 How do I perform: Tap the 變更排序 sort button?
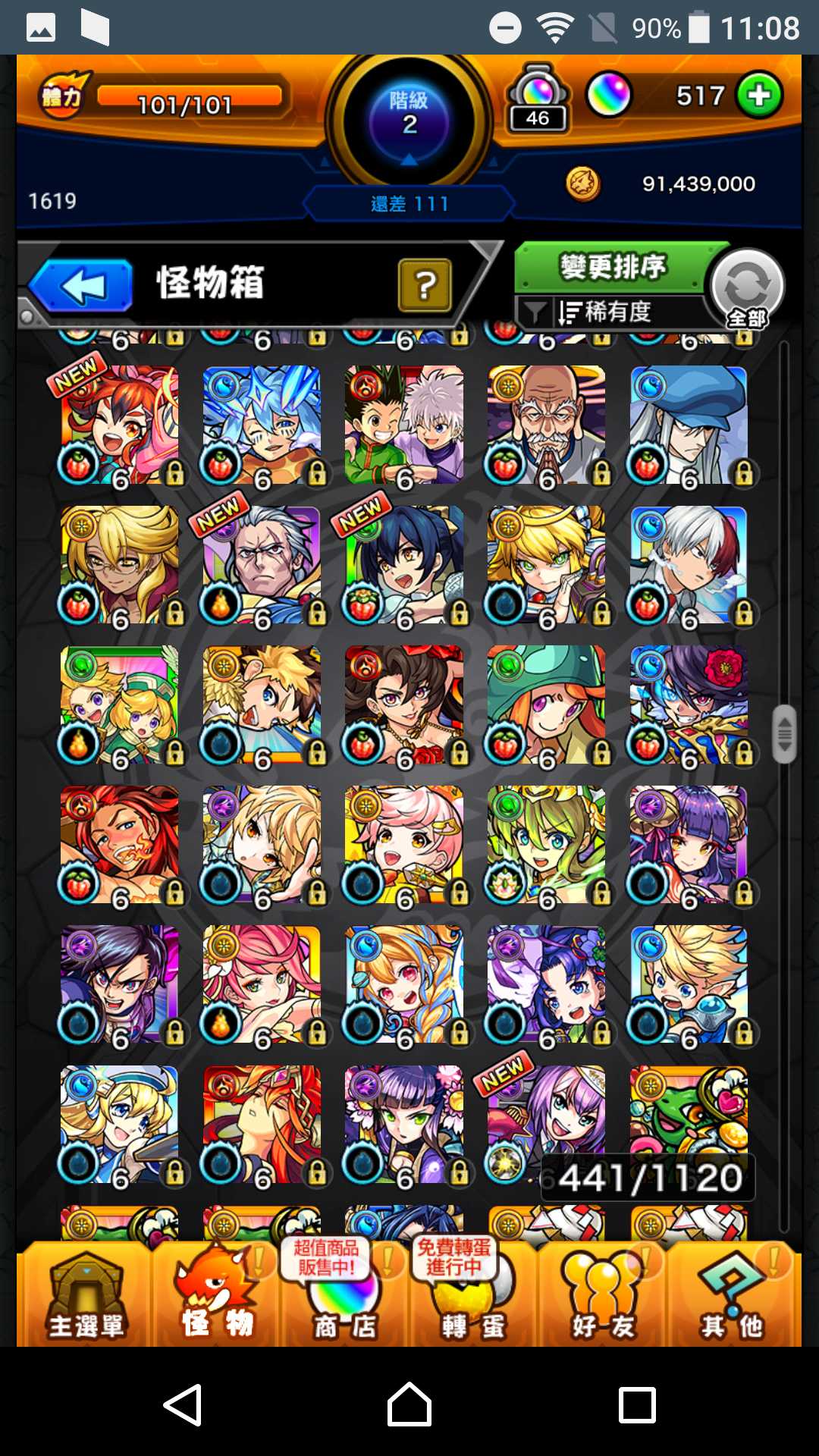pos(611,267)
